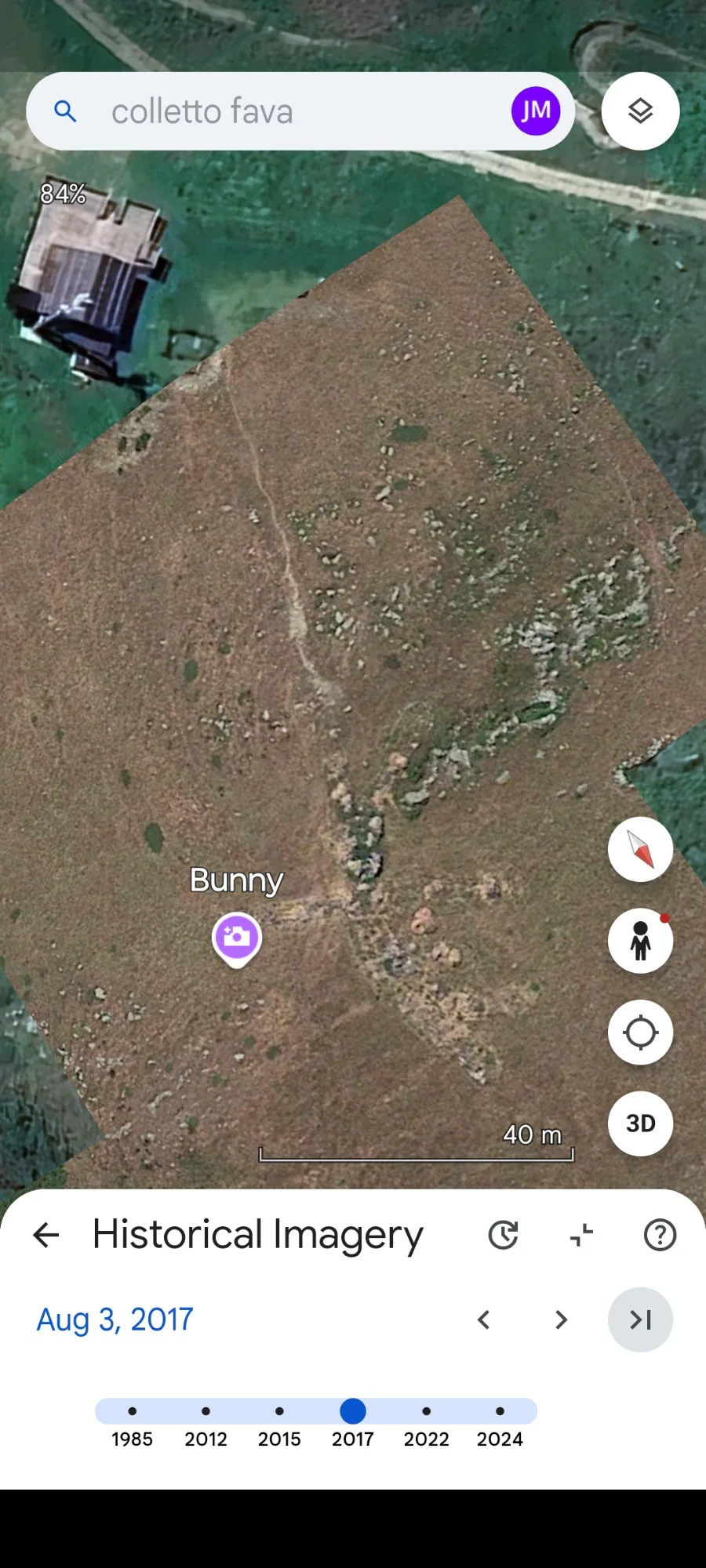The height and width of the screenshot is (1568, 706).
Task: Tap the compass to reset north
Action: (640, 849)
